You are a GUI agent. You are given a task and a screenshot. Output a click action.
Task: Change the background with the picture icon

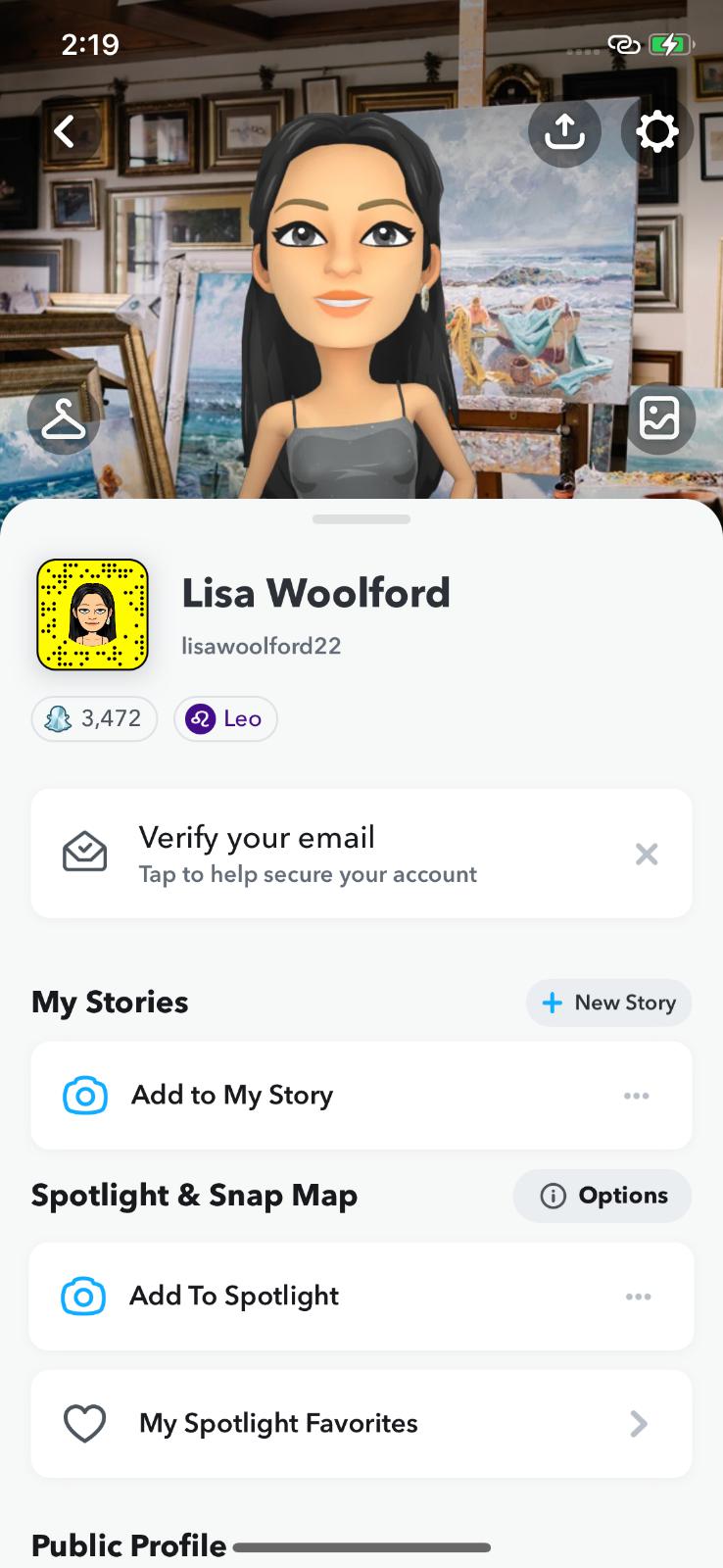click(659, 418)
